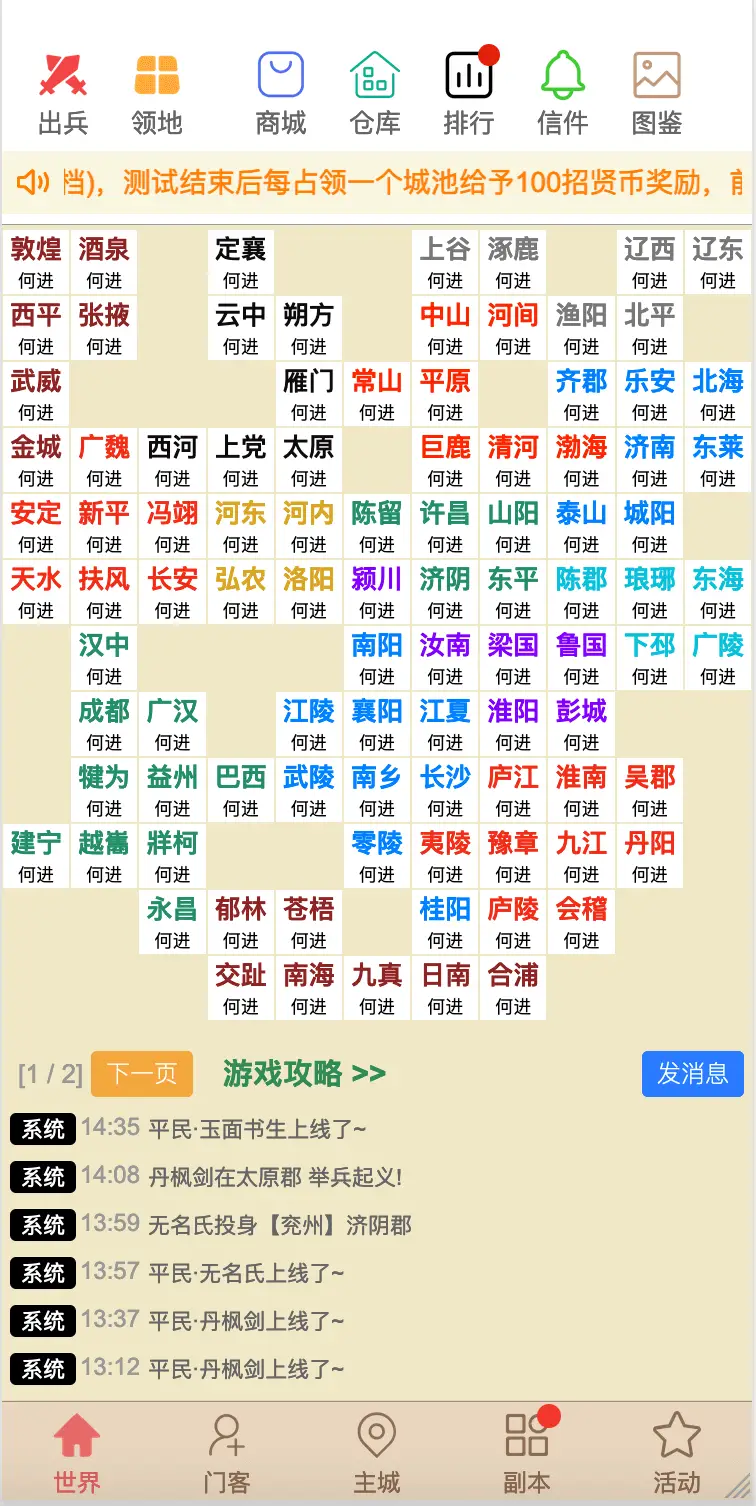756x1506 pixels.
Task: View the 排行 rankings
Action: click(x=469, y=94)
